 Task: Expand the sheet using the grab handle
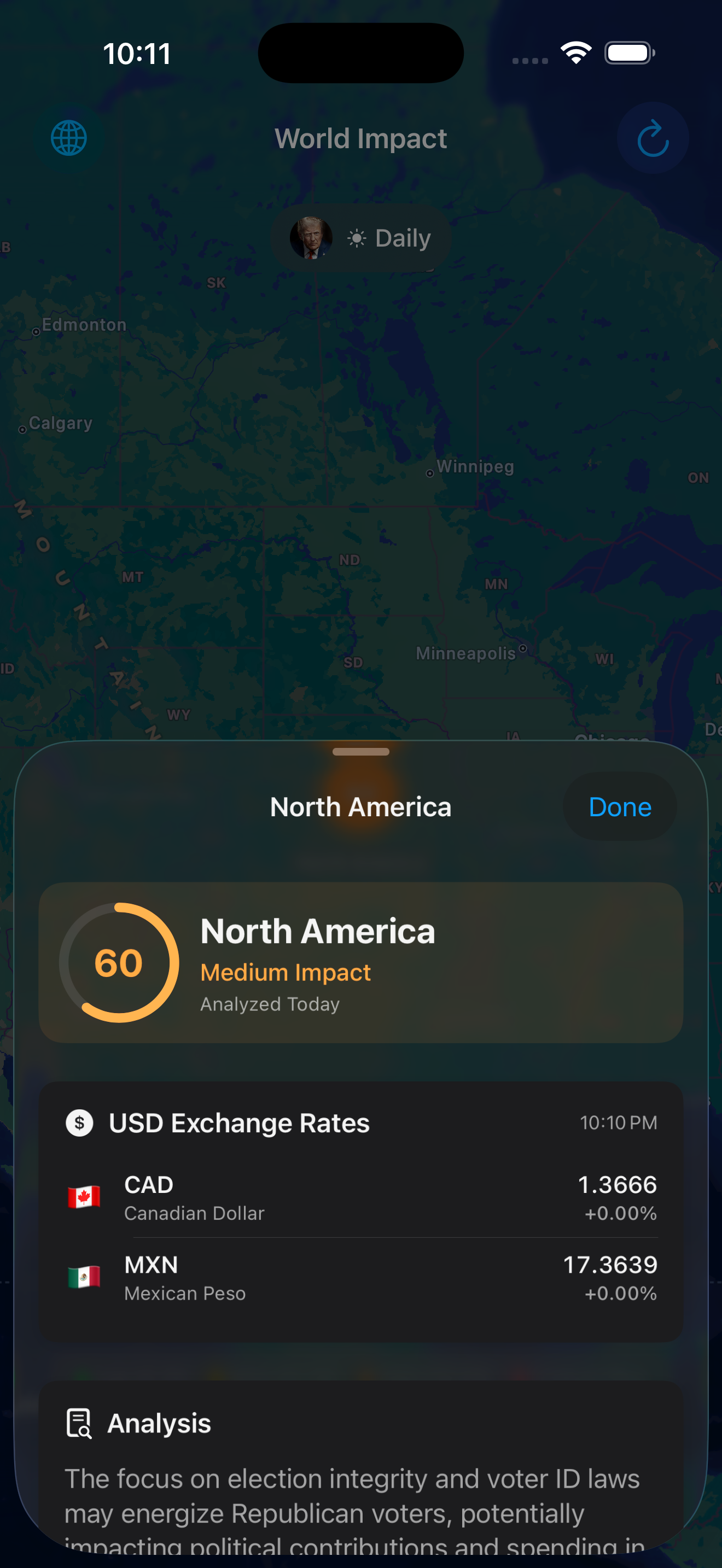click(x=361, y=752)
